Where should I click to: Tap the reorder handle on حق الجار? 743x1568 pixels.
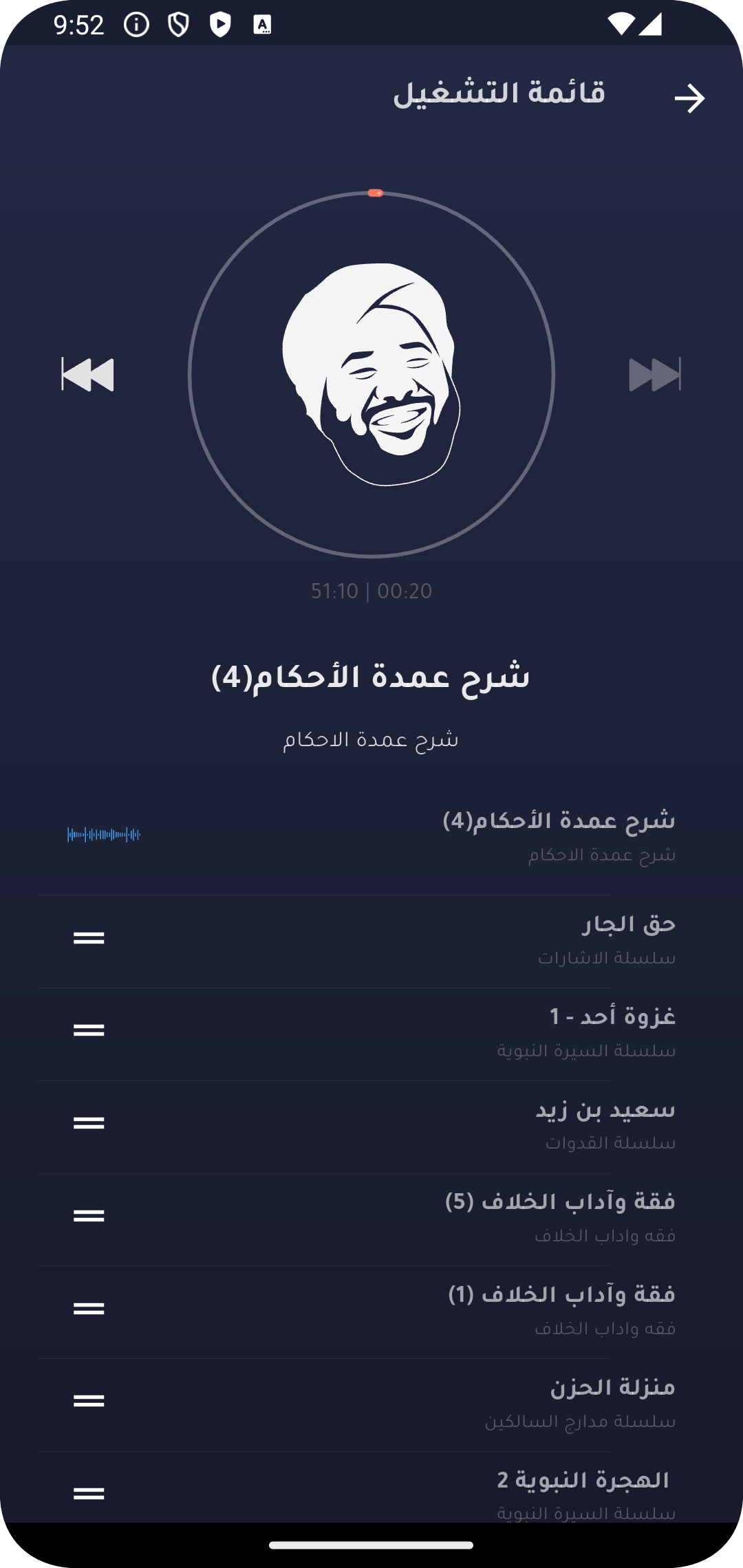(89, 938)
